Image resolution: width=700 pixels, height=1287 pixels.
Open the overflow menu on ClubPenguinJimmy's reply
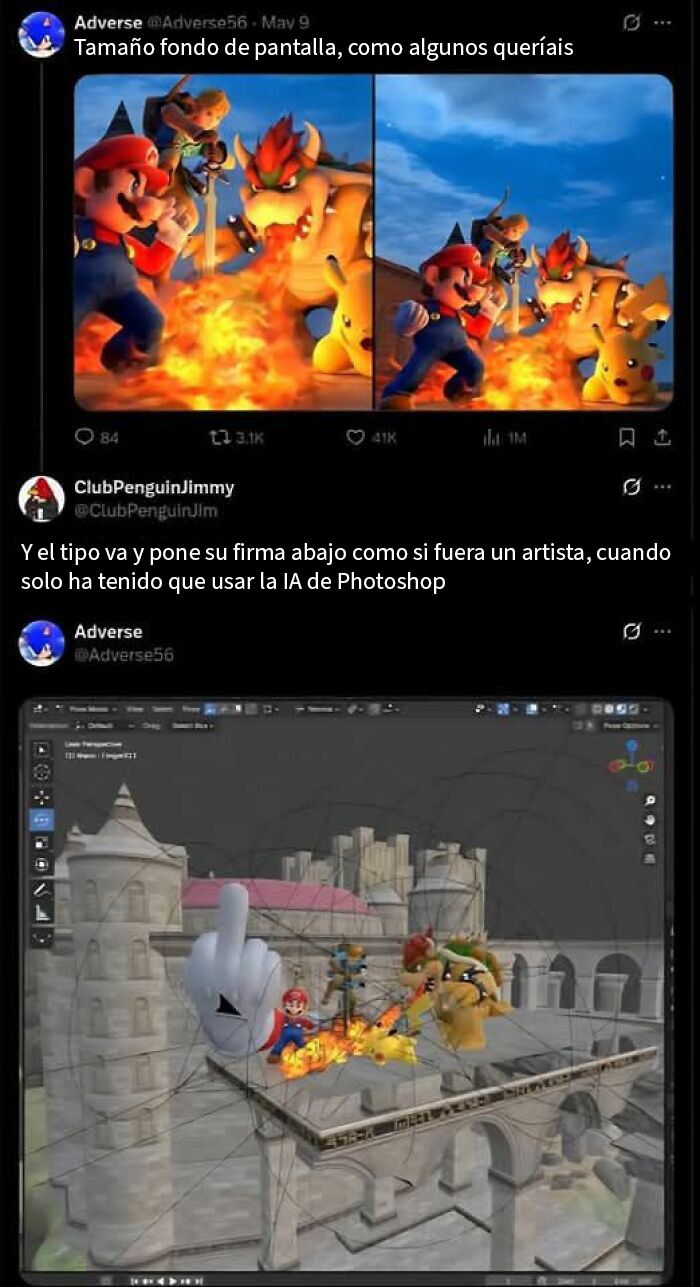pos(661,488)
